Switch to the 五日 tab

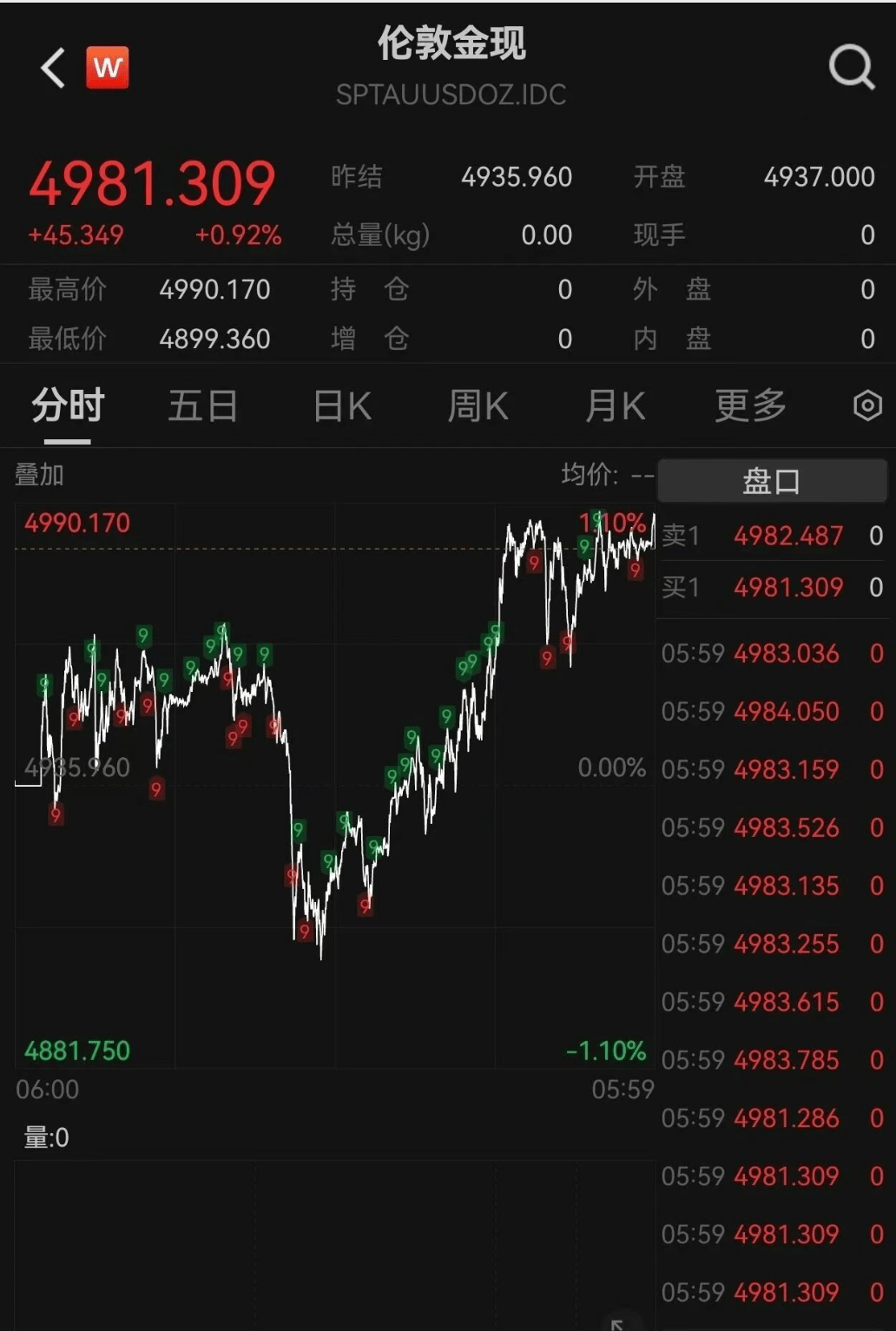click(202, 405)
